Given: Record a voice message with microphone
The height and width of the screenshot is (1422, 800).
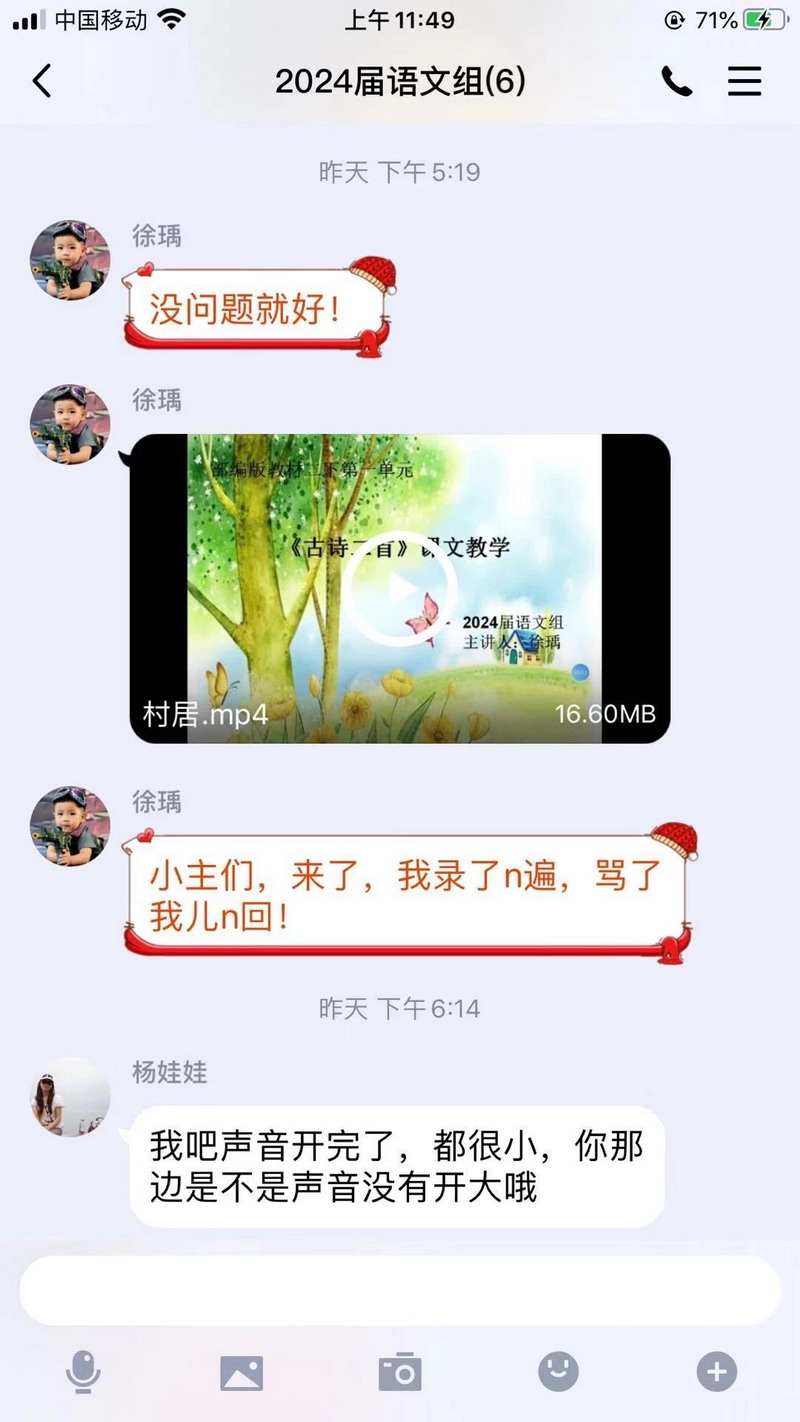Looking at the screenshot, I should [x=83, y=1372].
